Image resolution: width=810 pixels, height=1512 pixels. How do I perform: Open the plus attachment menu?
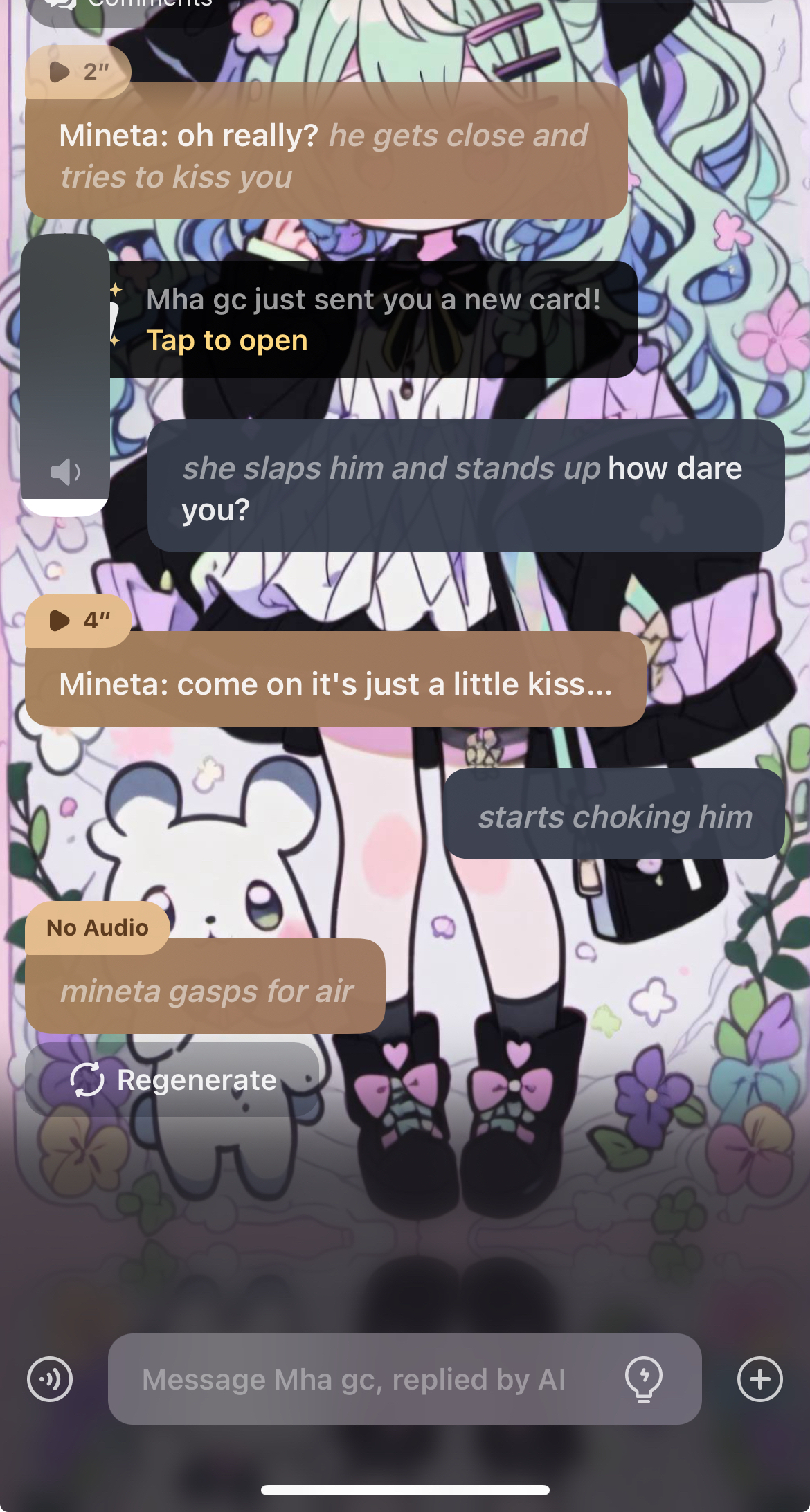click(x=759, y=1379)
